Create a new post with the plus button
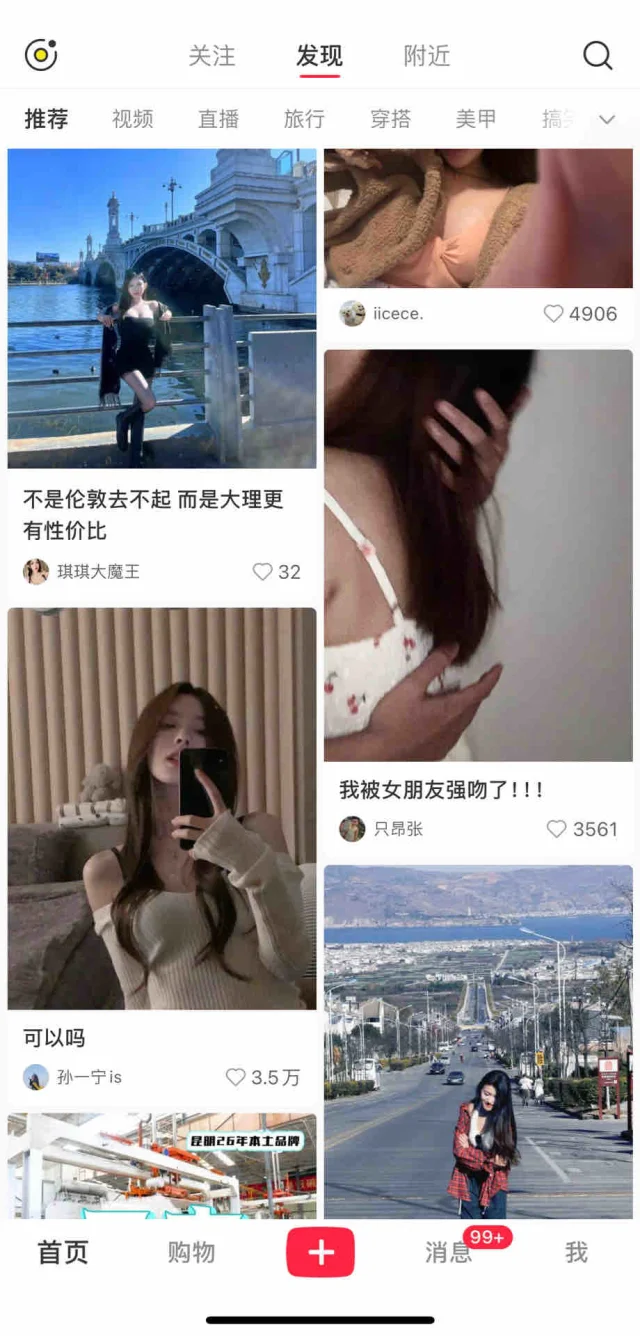This screenshot has height=1336, width=640. 320,1252
